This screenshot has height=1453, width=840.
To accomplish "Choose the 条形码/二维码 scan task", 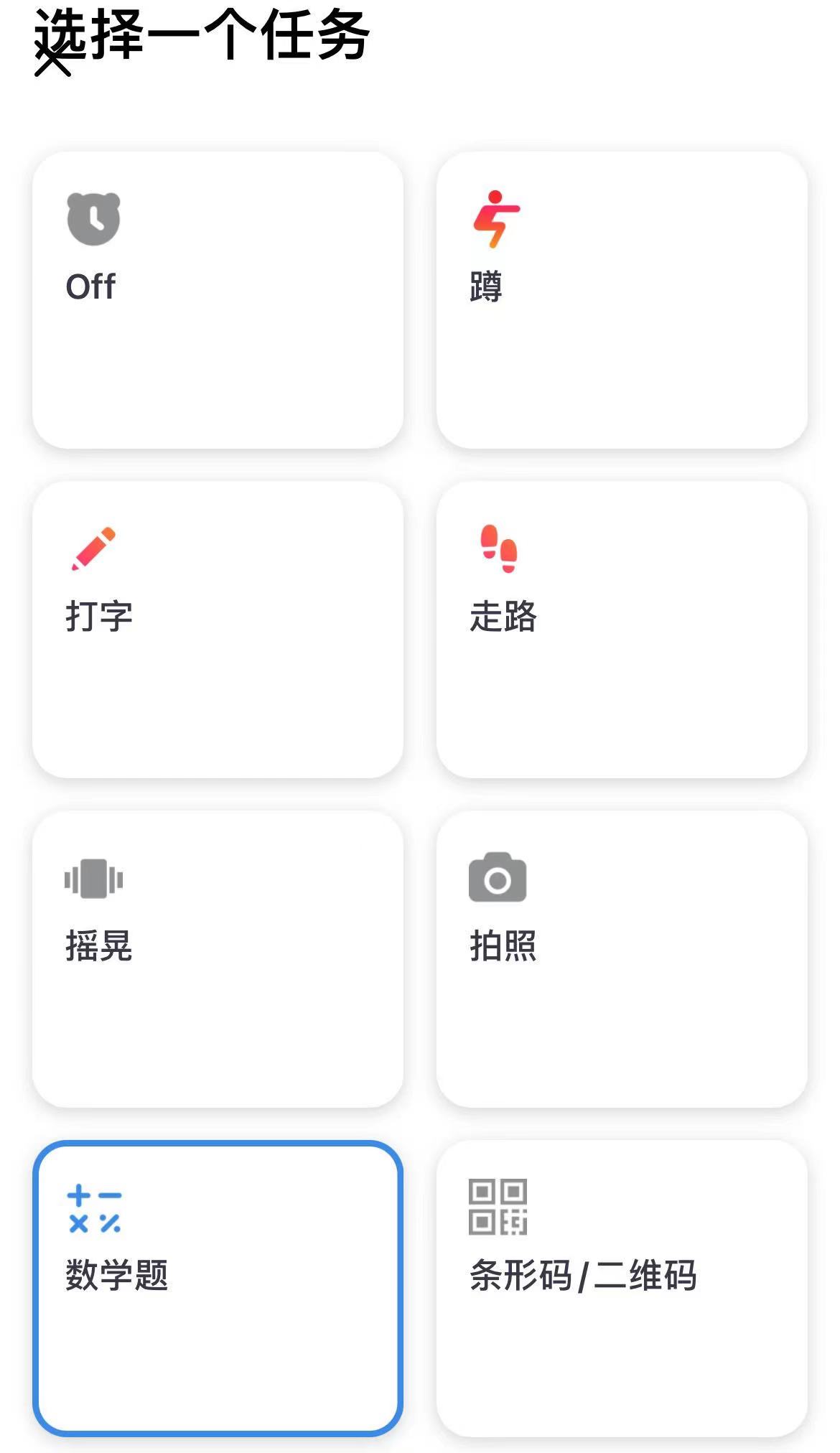I will [622, 1289].
